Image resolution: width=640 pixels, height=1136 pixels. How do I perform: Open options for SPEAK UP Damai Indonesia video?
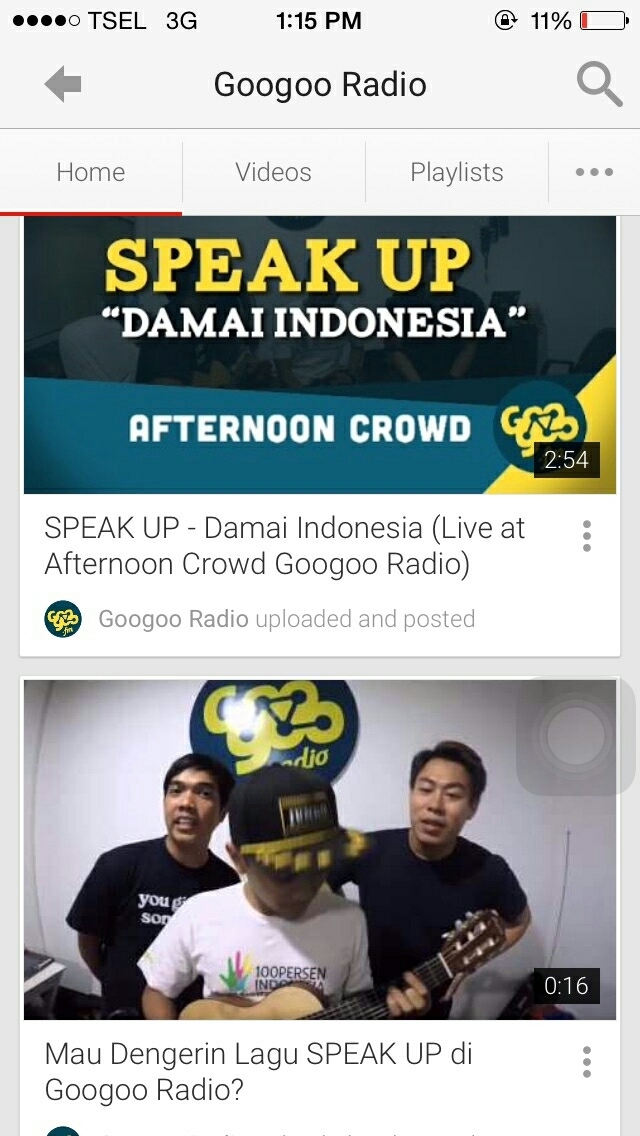[x=587, y=536]
